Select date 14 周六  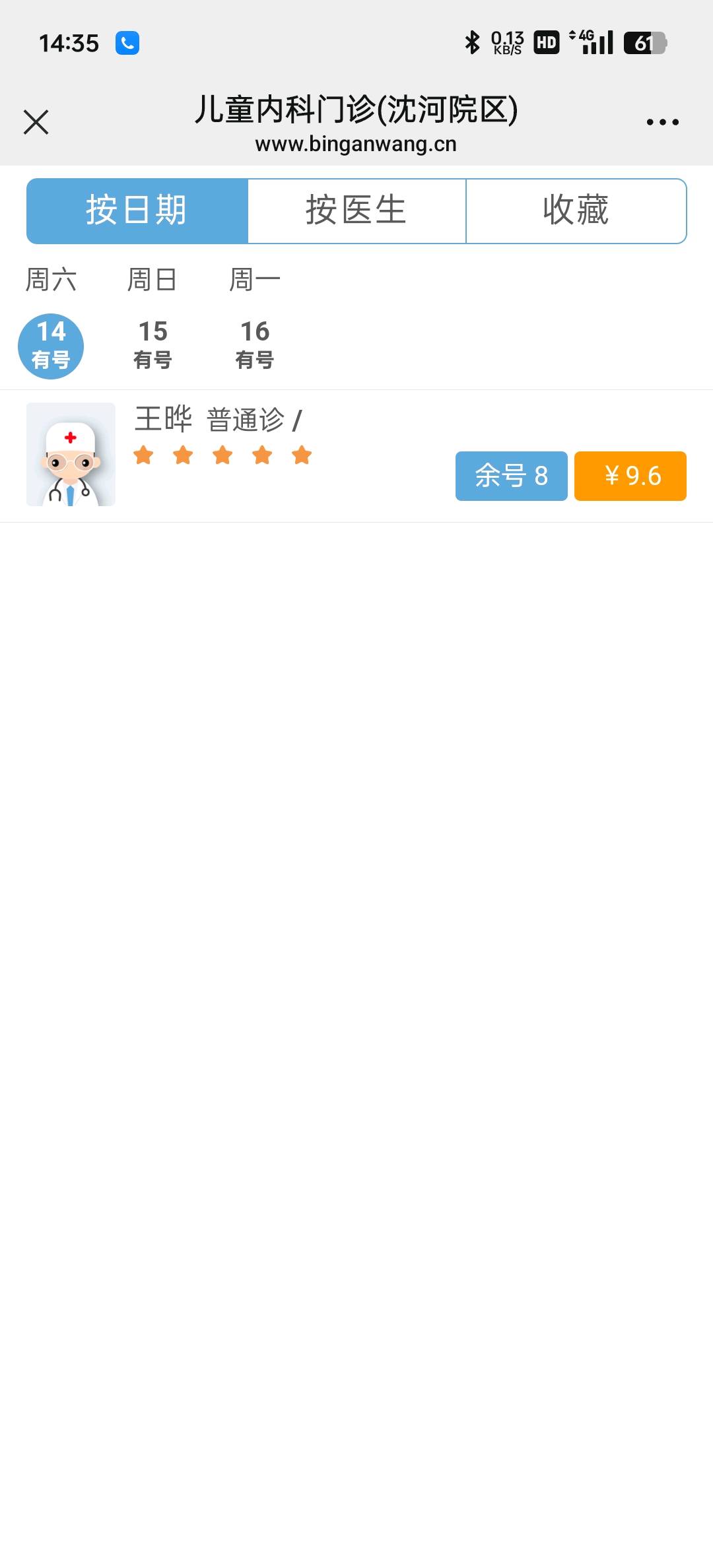point(51,346)
